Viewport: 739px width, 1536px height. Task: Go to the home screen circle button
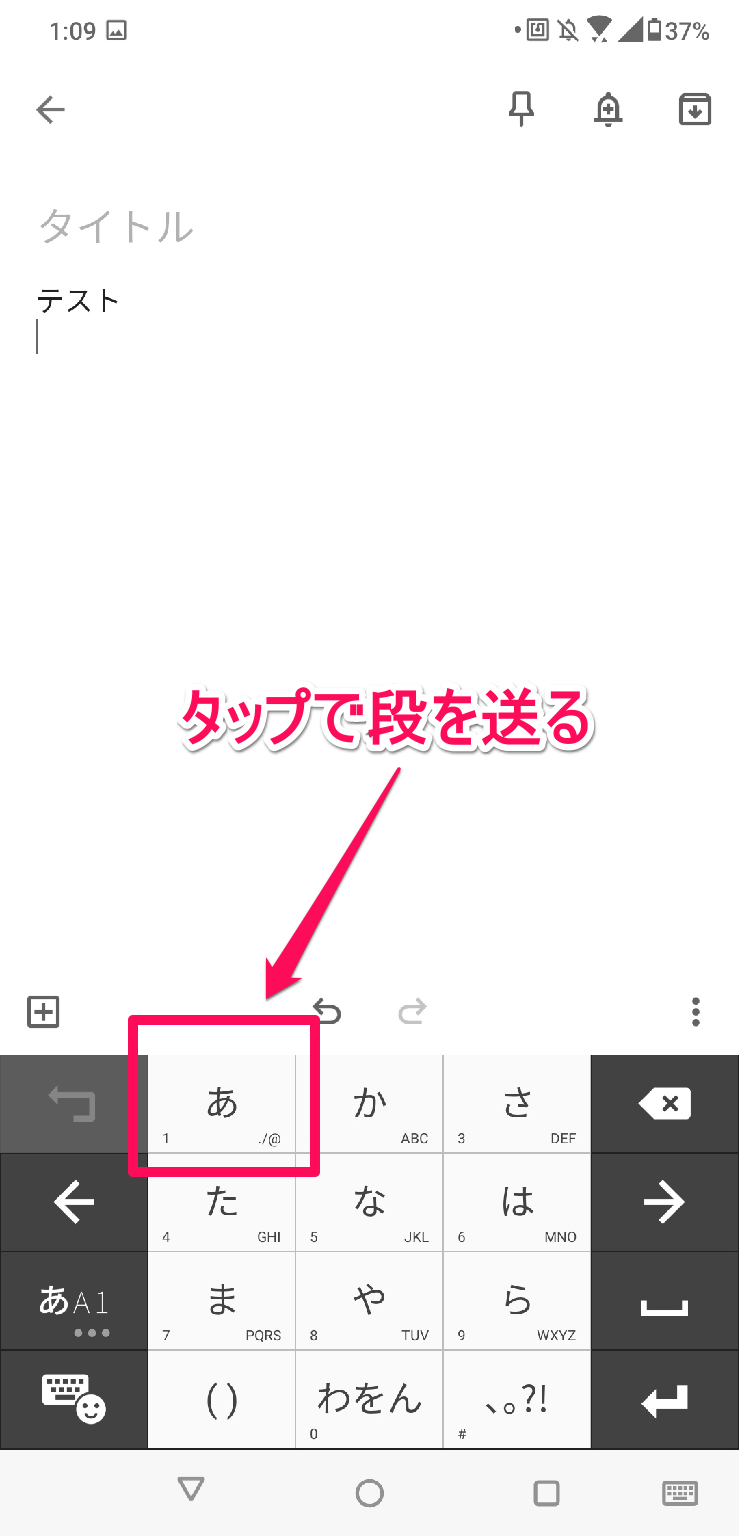click(x=369, y=1492)
